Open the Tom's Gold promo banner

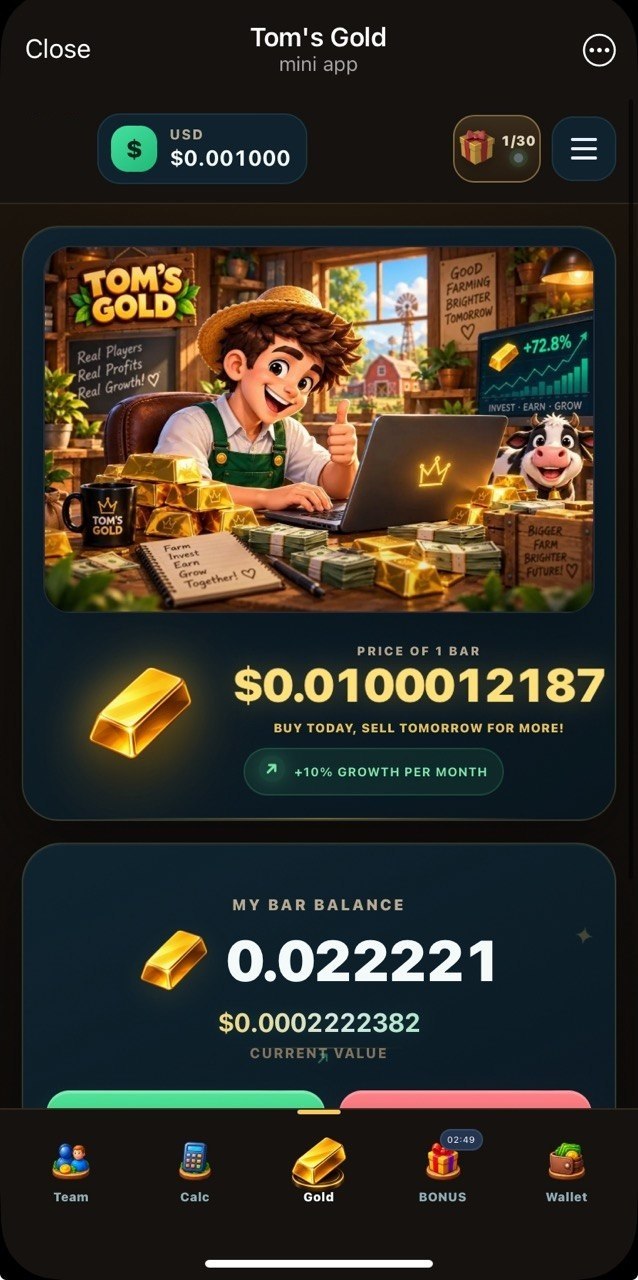tap(319, 429)
